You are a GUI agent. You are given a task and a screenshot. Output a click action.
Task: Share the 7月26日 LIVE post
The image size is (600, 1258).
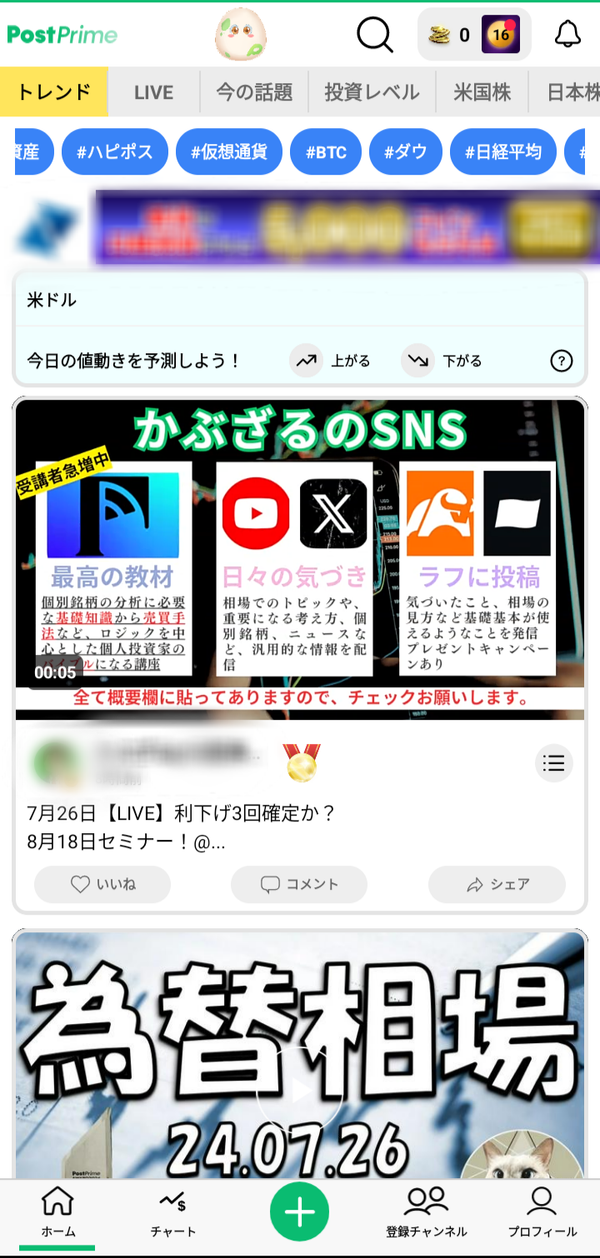pos(497,884)
